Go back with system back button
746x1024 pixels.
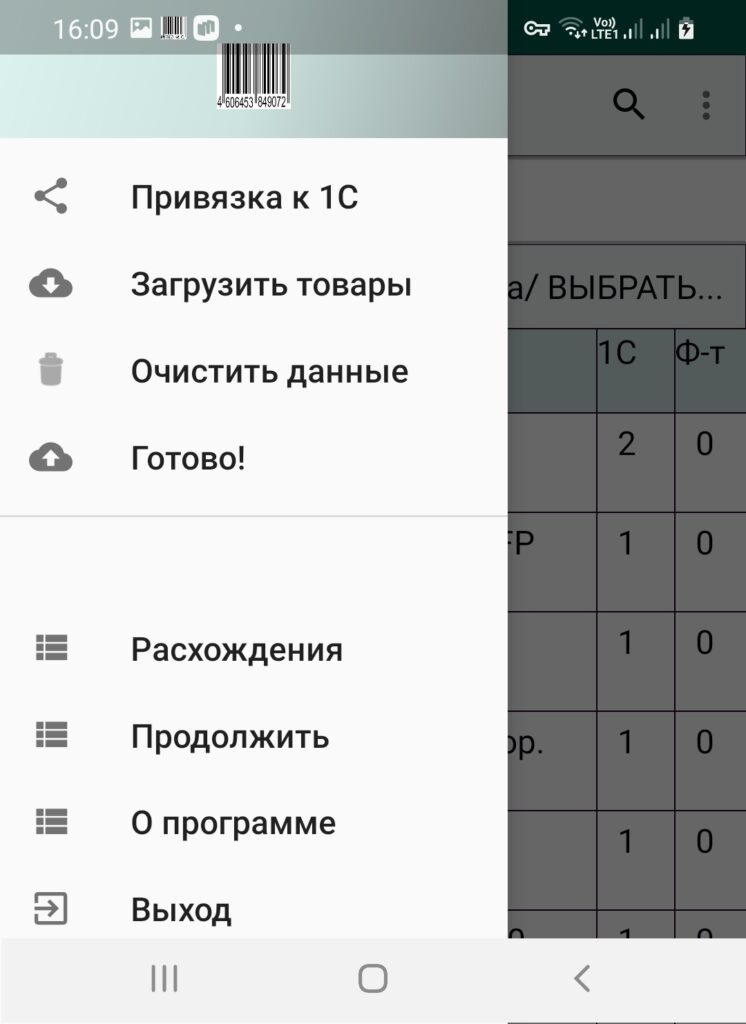pyautogui.click(x=582, y=978)
